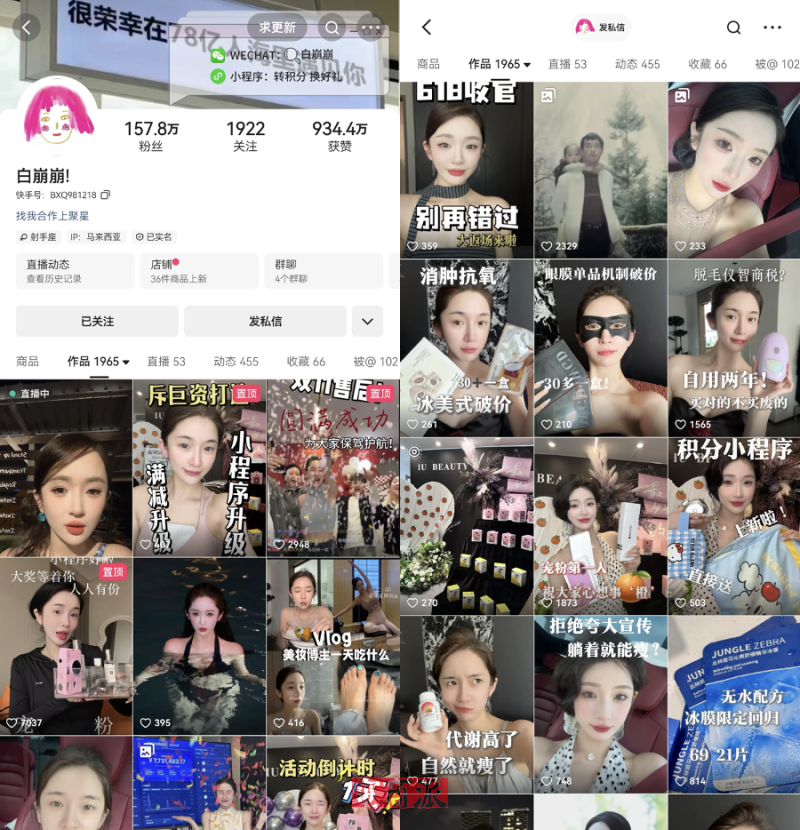Open the 脱毛仪智商税 video
The height and width of the screenshot is (830, 800).
click(733, 345)
